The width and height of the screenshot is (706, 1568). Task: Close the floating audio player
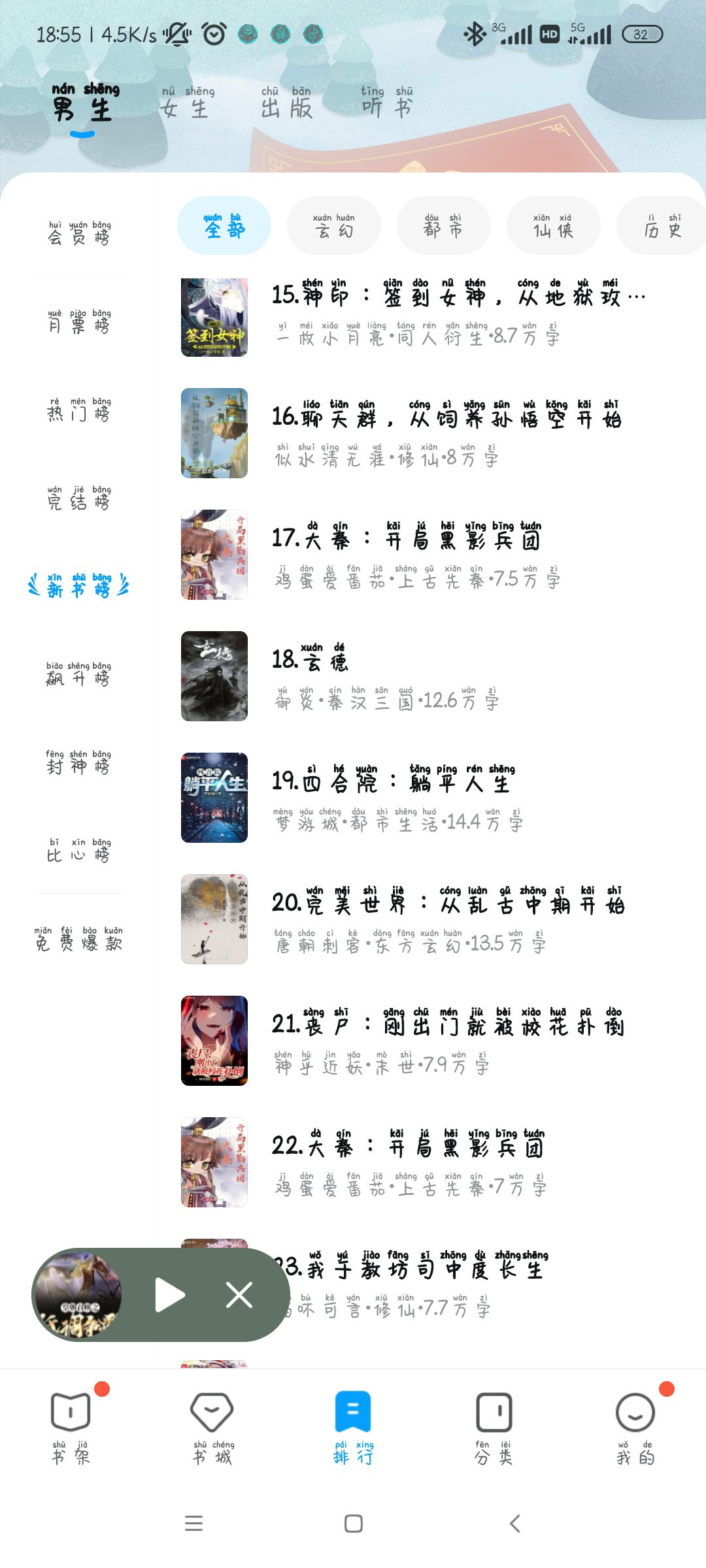[239, 1295]
